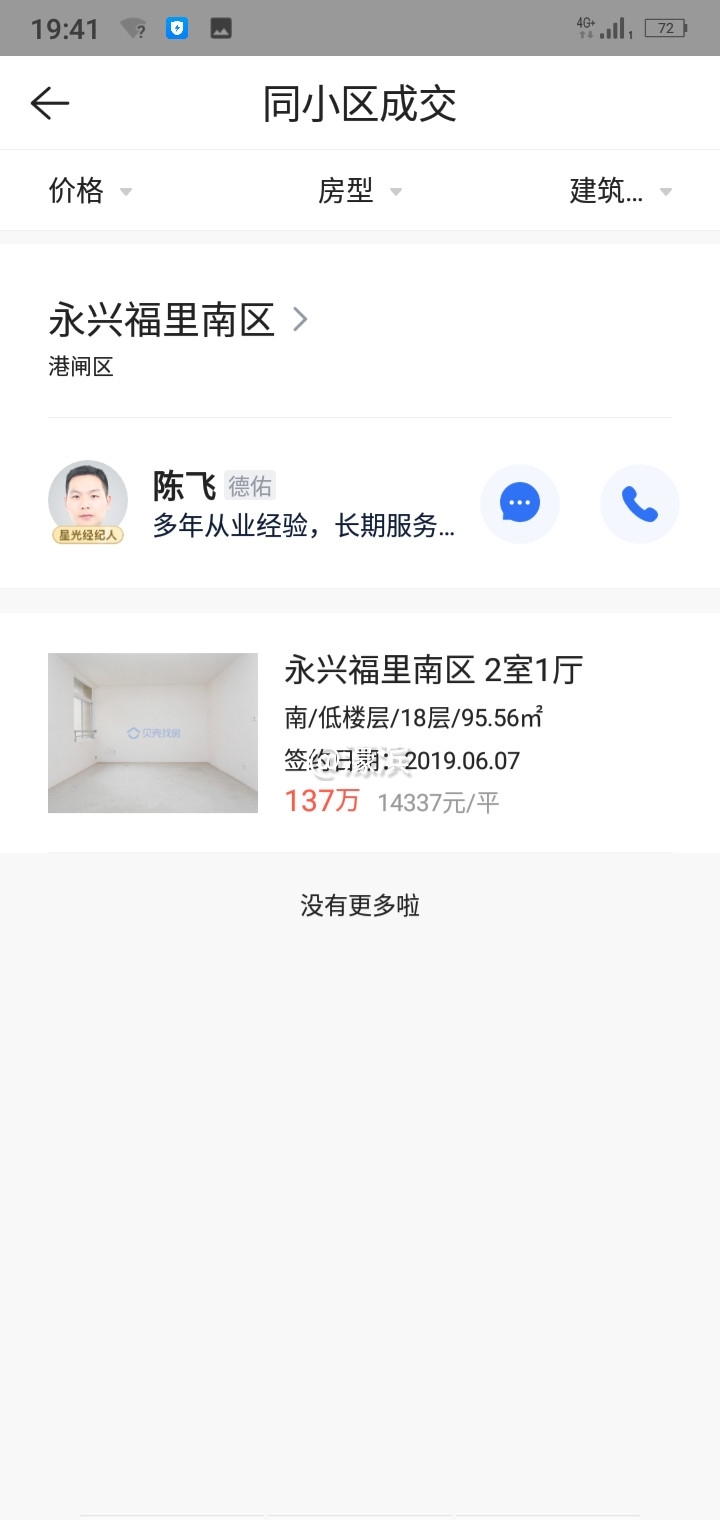Tap the 德佑 label beside agent name
The image size is (720, 1520).
[x=251, y=487]
